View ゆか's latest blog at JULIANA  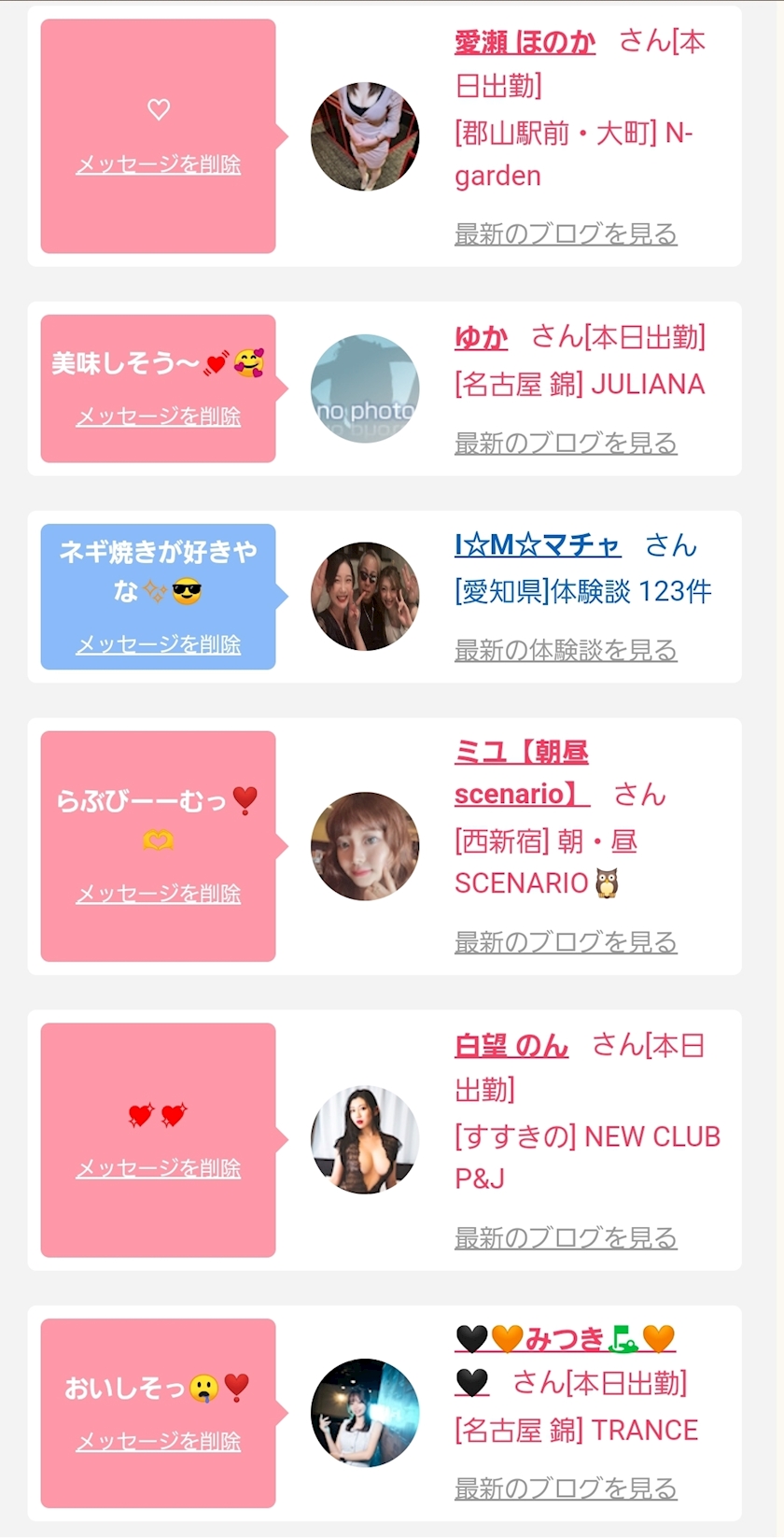566,443
